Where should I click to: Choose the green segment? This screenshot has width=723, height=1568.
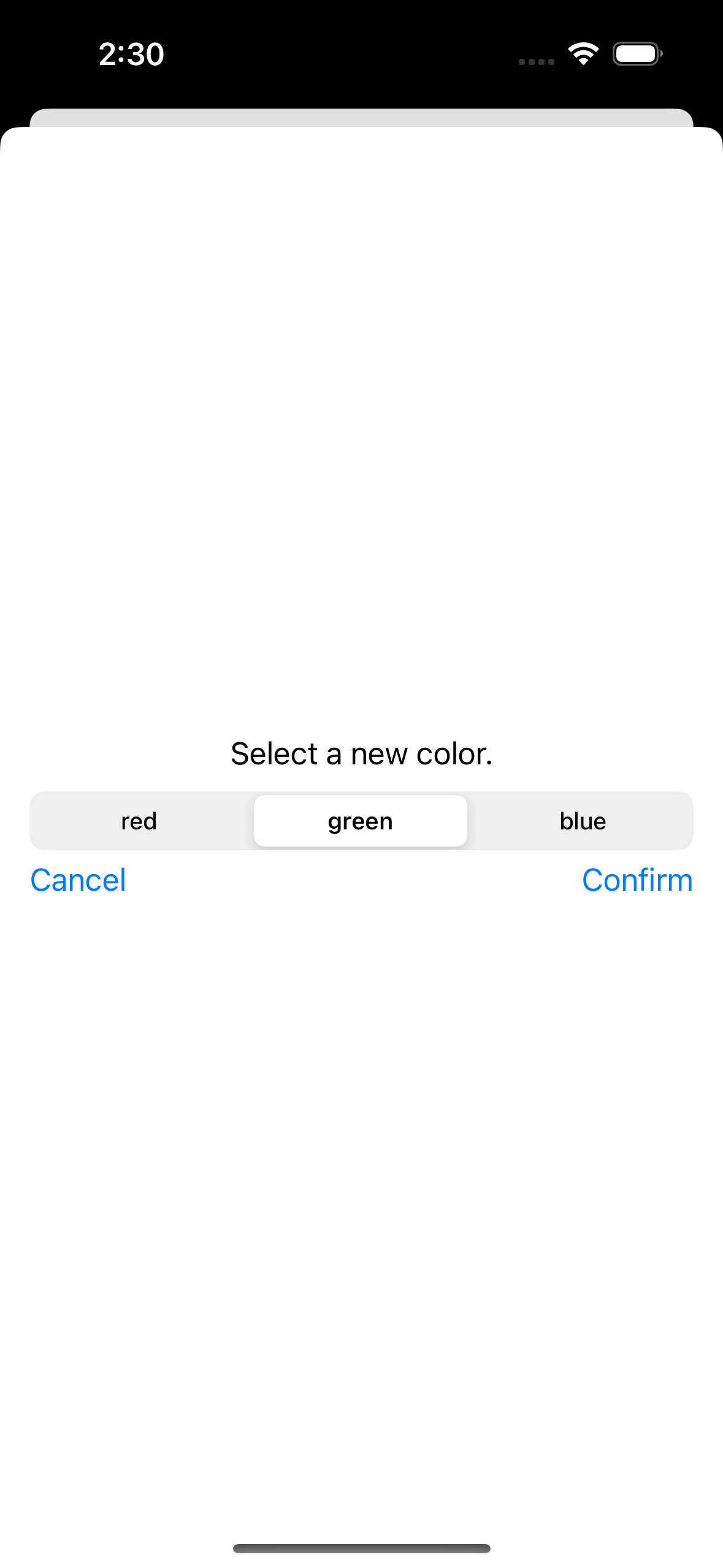pos(361,821)
